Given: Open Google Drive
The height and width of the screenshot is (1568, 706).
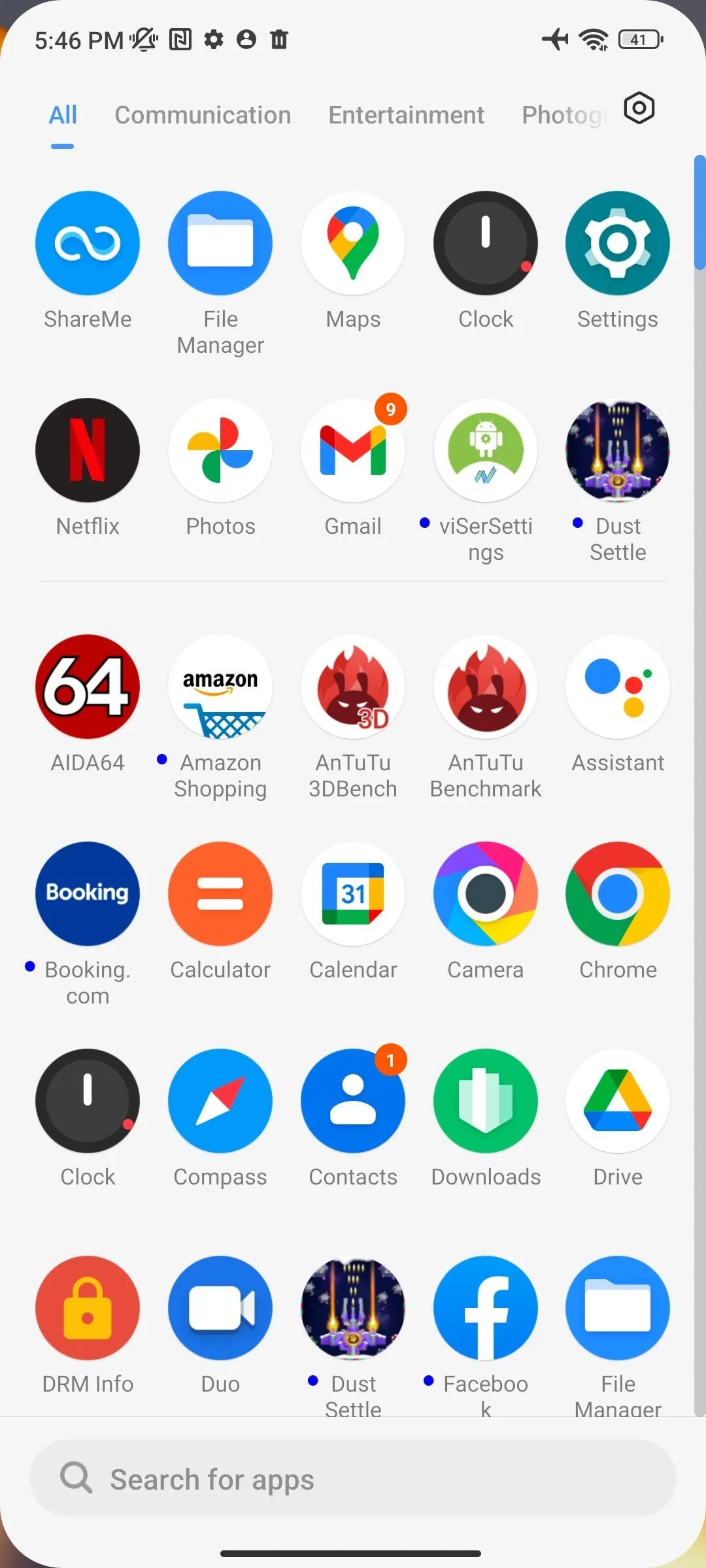Looking at the screenshot, I should (618, 1101).
